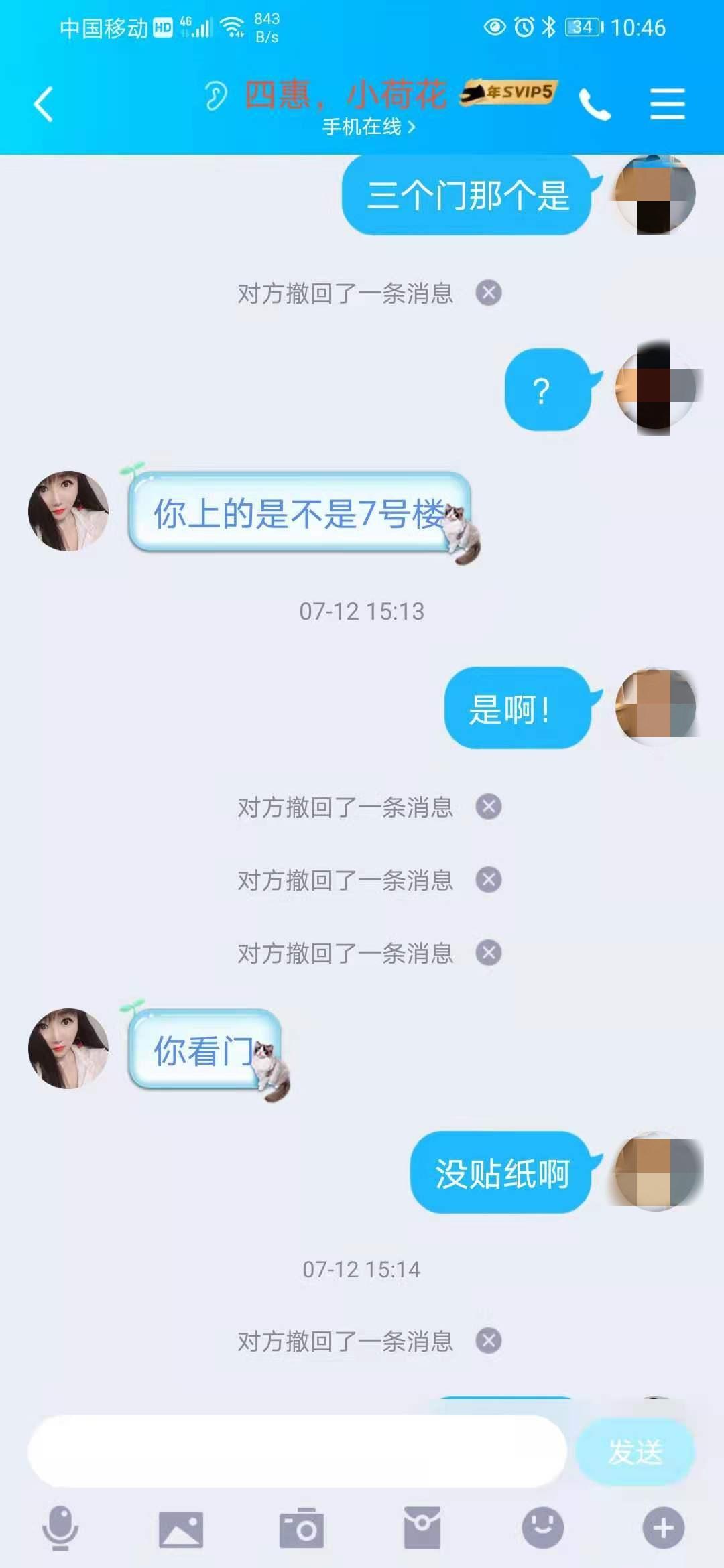This screenshot has height=1568, width=724.
Task: Tap the 发送 send button
Action: pyautogui.click(x=635, y=1451)
